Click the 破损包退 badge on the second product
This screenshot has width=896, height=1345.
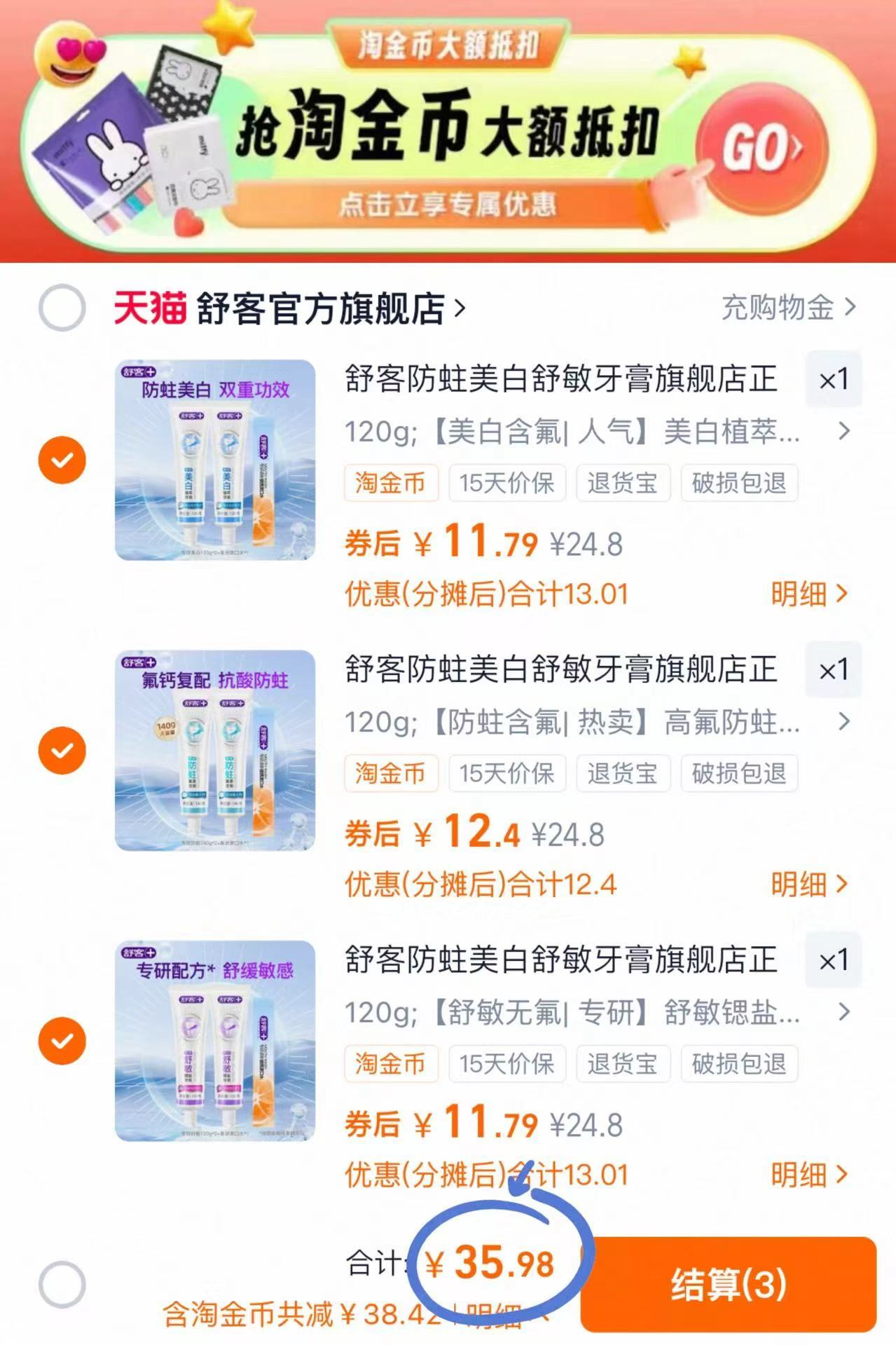[x=740, y=774]
